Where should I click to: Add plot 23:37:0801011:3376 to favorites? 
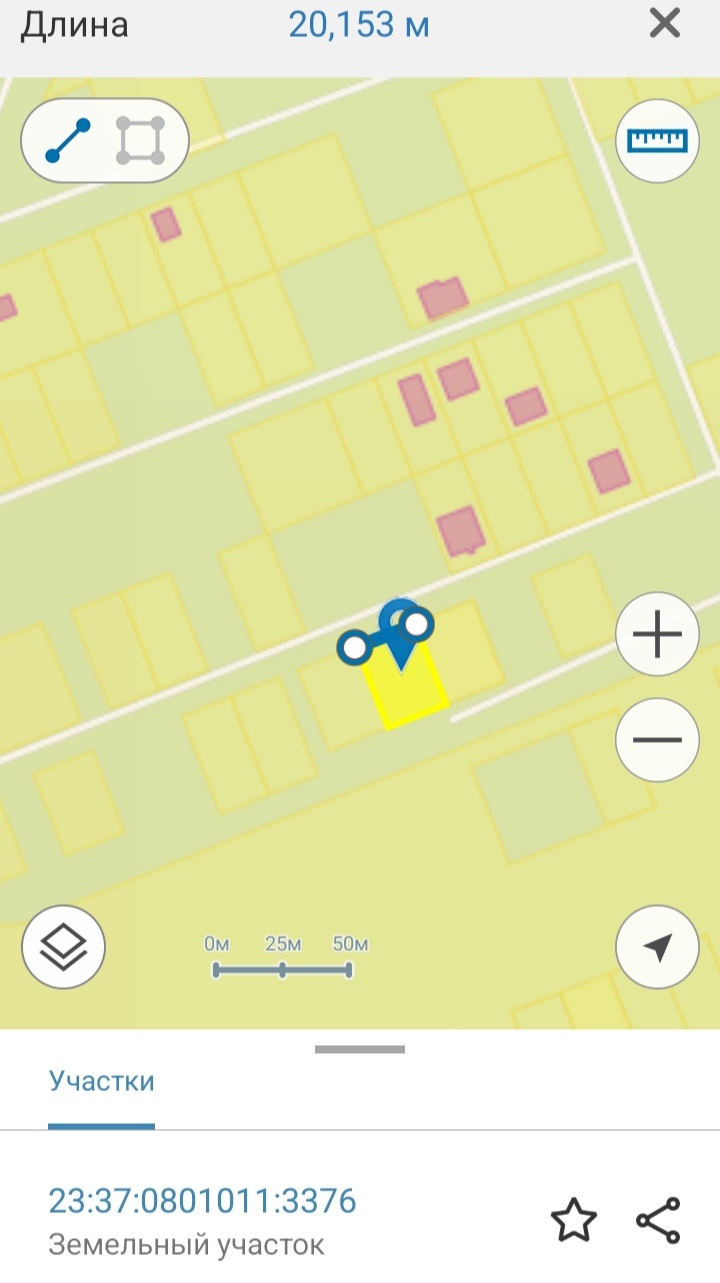coord(574,1221)
